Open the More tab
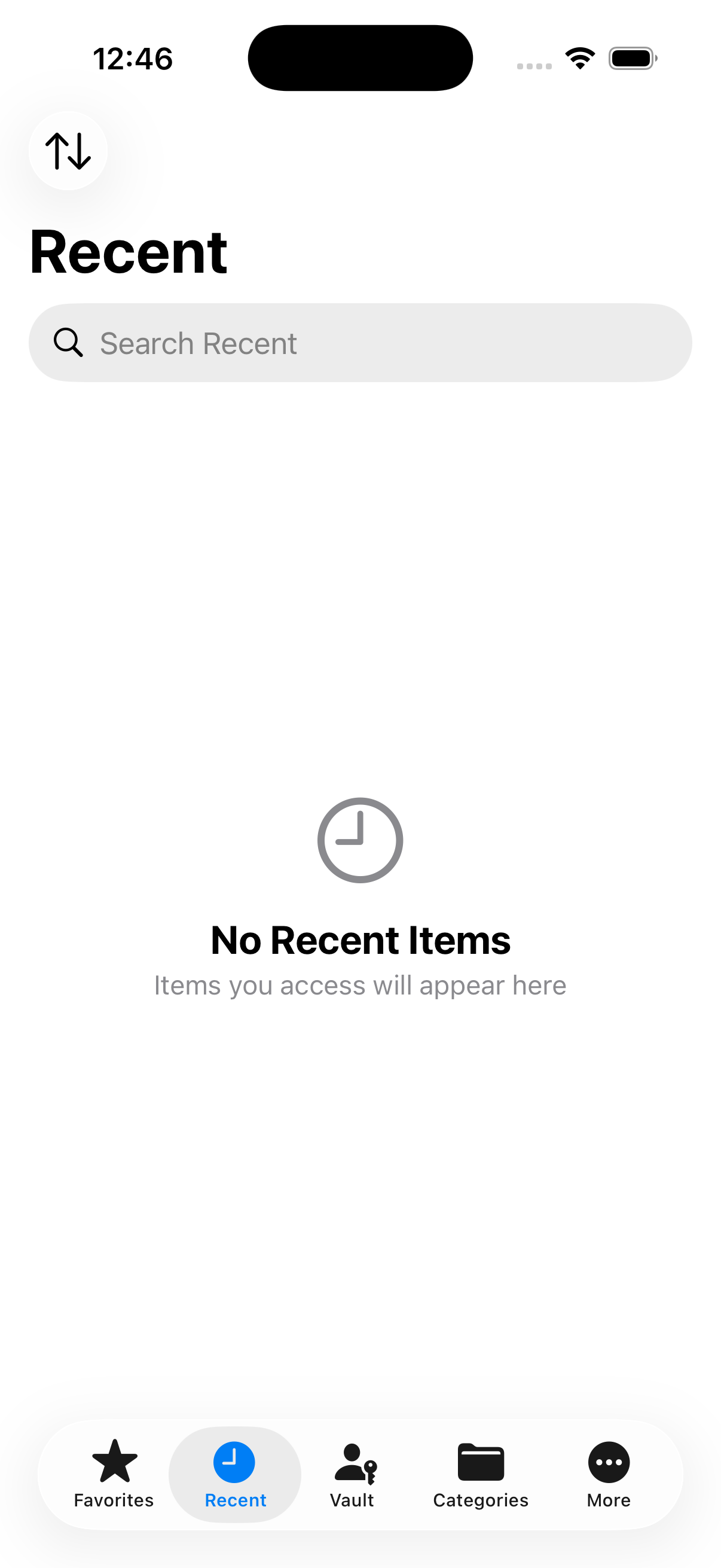The width and height of the screenshot is (721, 1568). (x=609, y=1474)
